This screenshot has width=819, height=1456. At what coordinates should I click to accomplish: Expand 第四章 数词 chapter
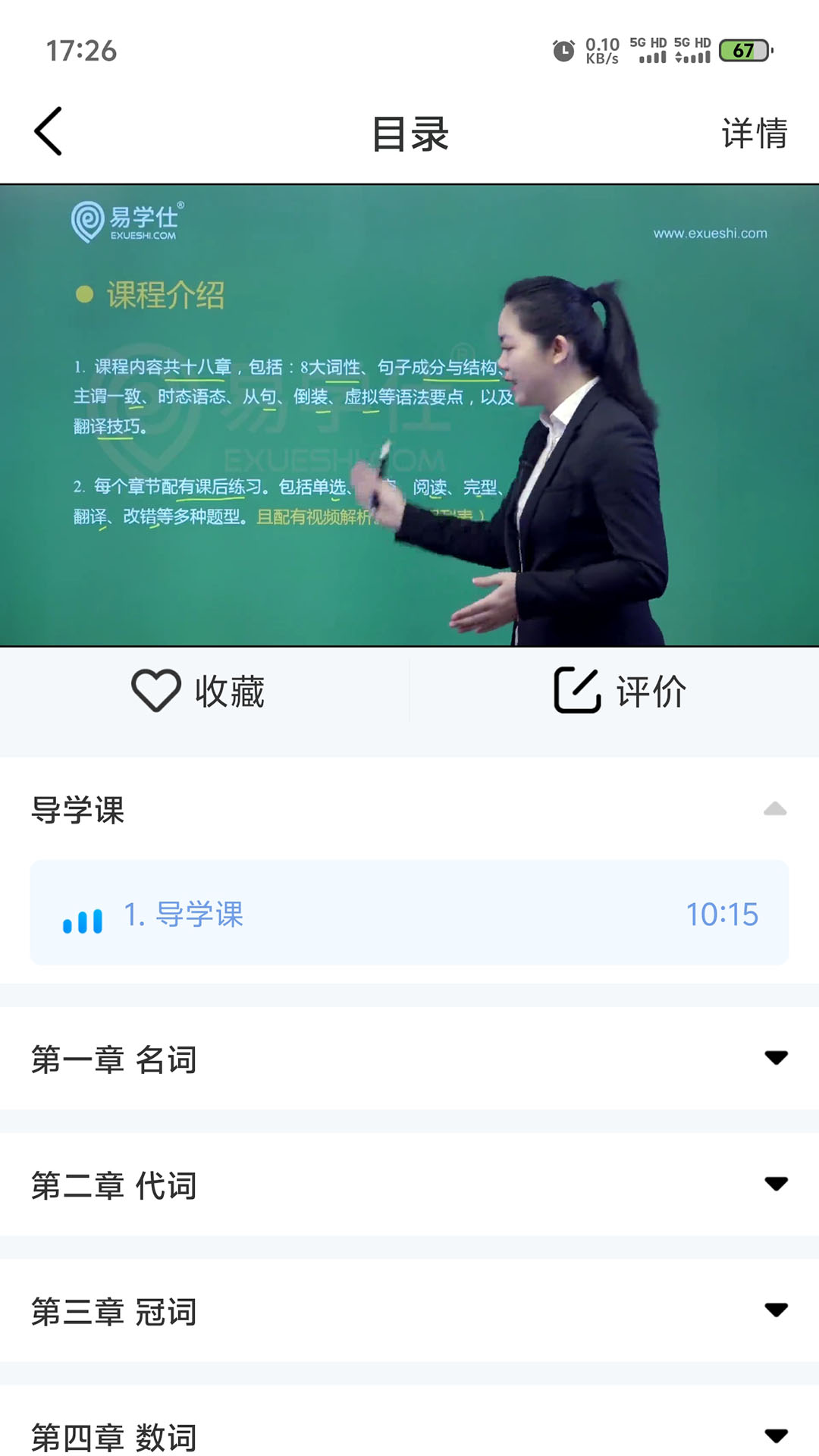click(409, 1426)
